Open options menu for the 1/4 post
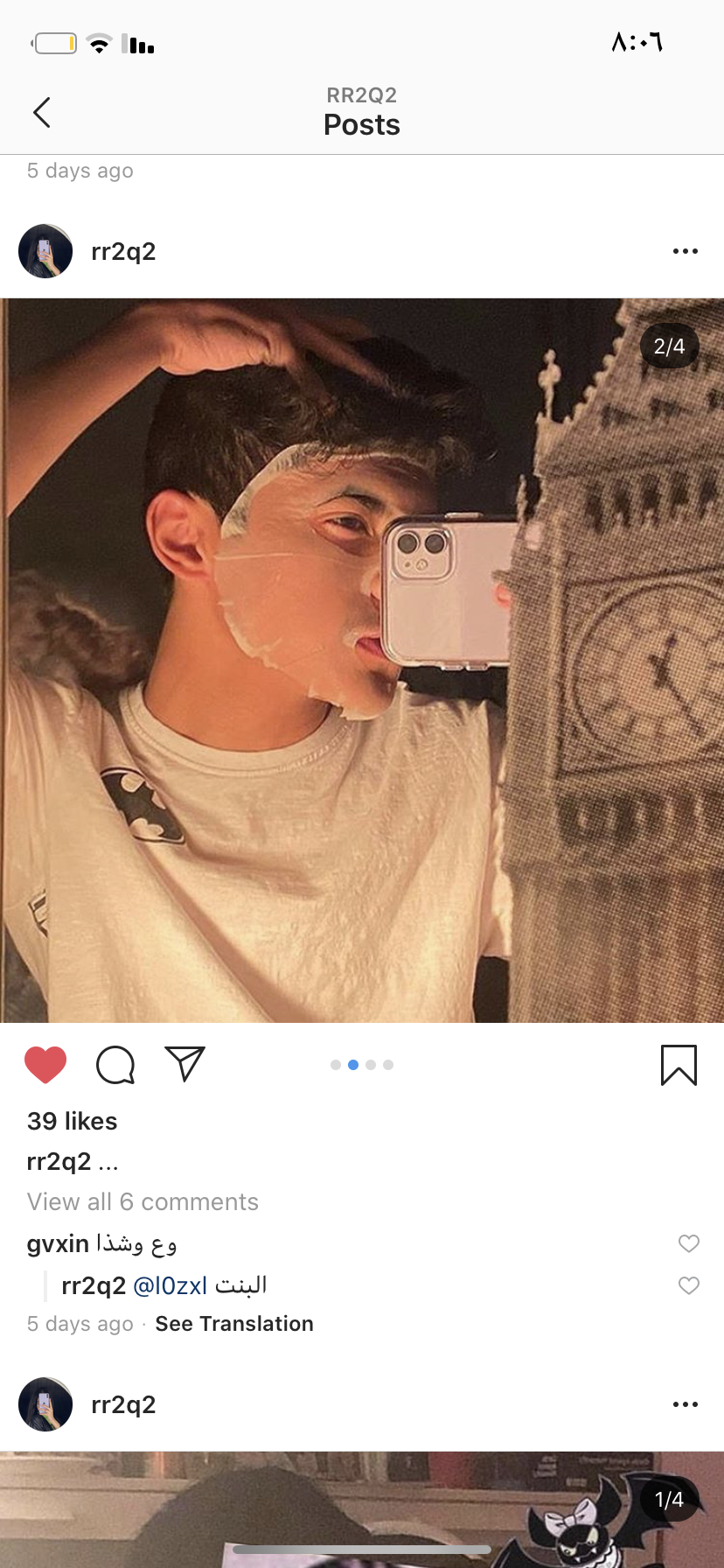Screen dimensions: 724x1568 [x=685, y=1404]
